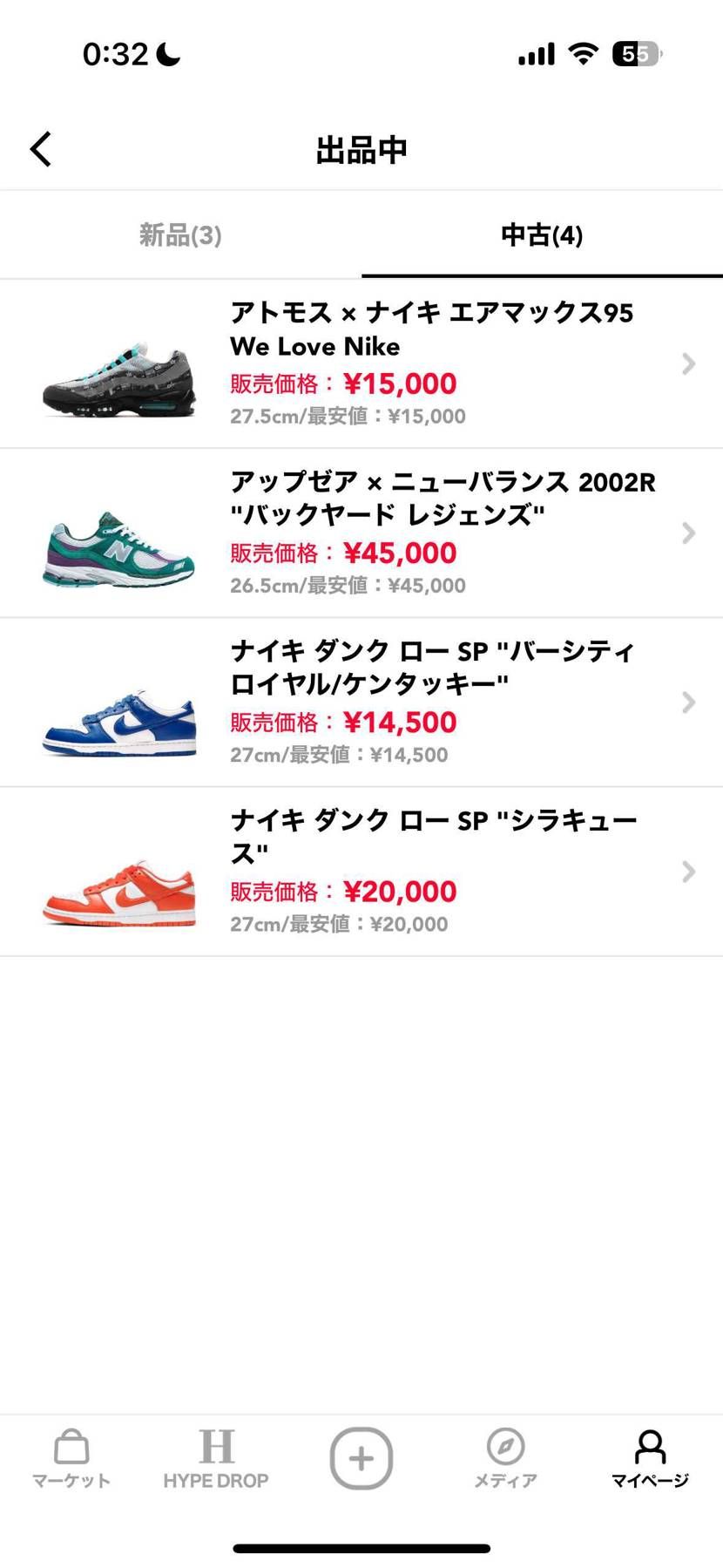
Task: Expand the New Balance 2002R listing details
Action: (689, 533)
